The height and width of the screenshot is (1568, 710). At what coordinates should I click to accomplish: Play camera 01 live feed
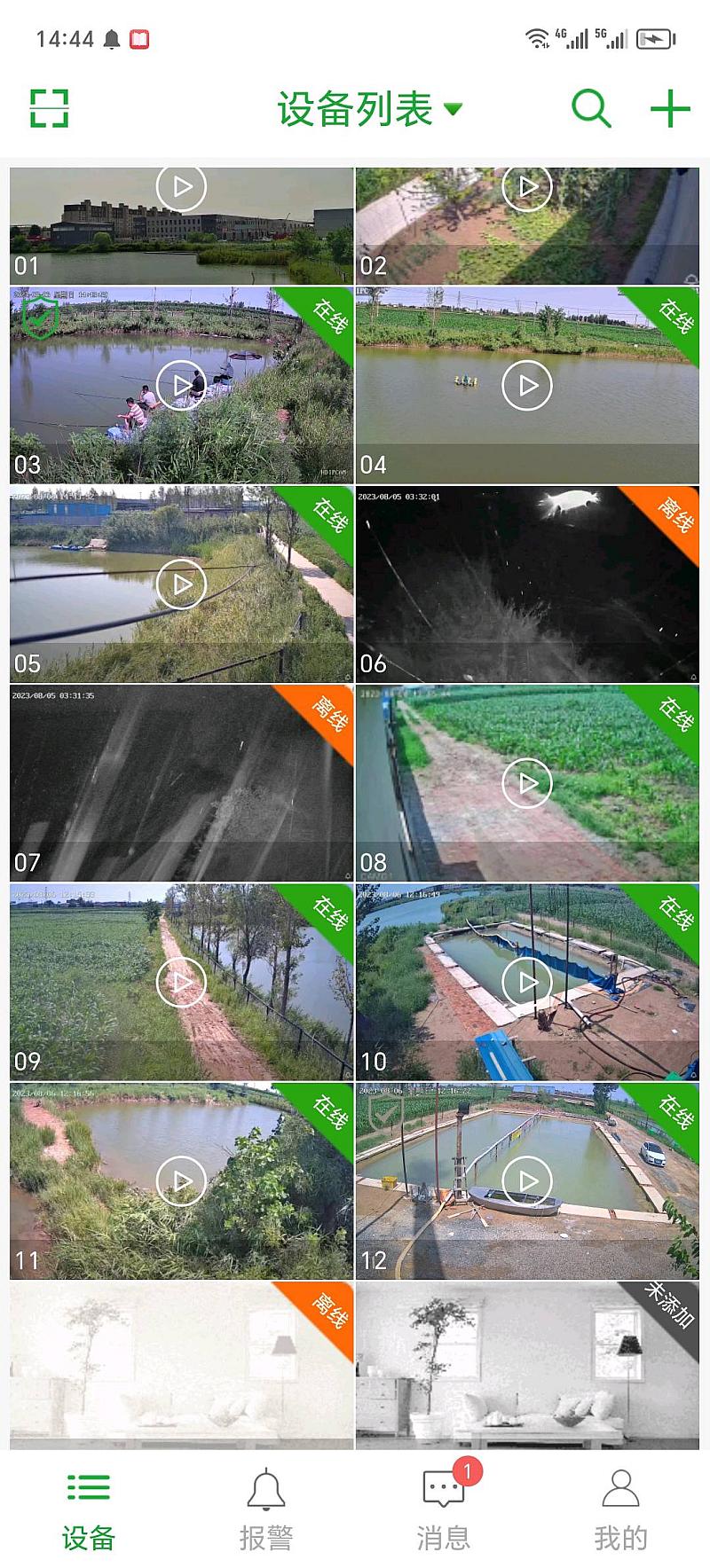click(x=181, y=187)
